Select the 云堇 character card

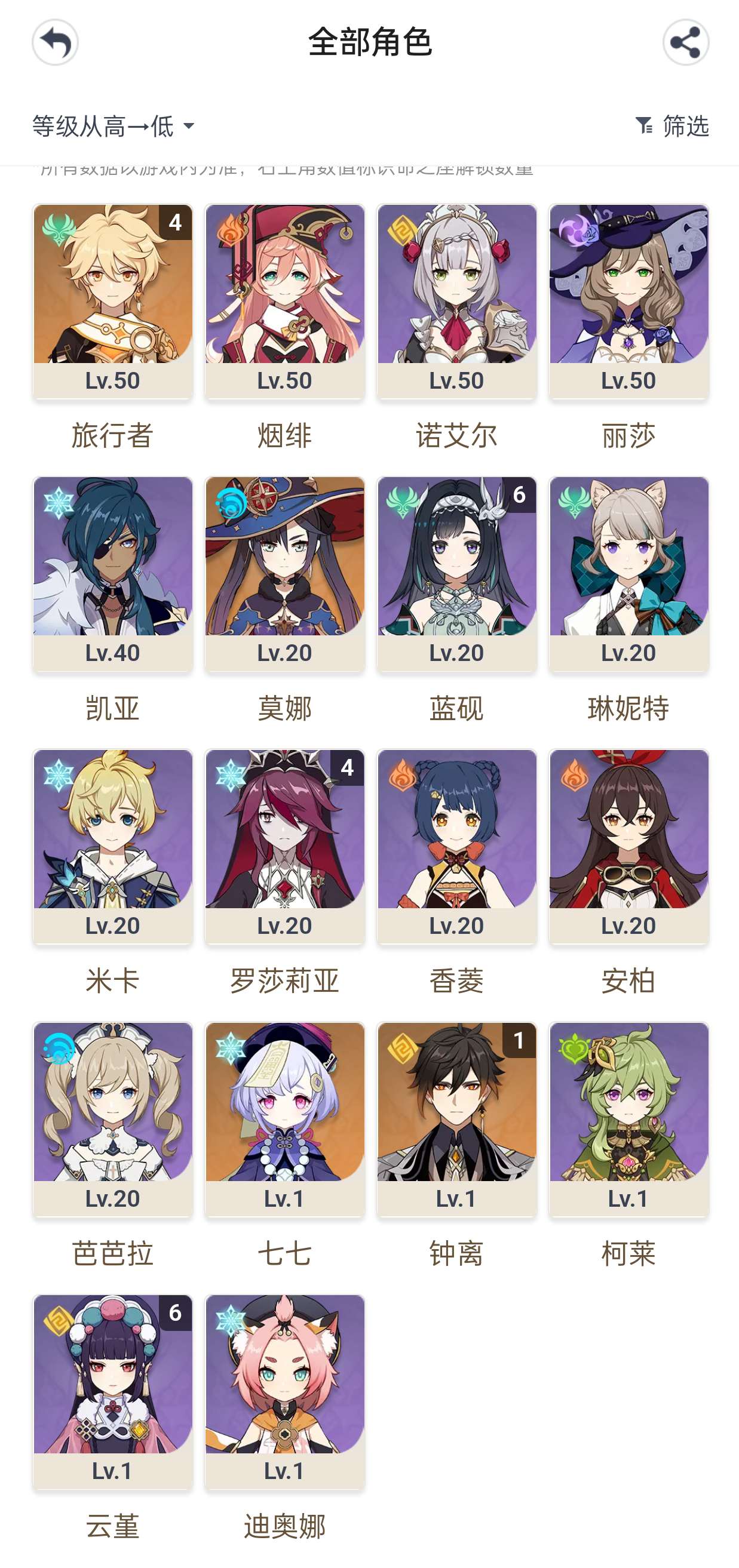click(113, 1392)
